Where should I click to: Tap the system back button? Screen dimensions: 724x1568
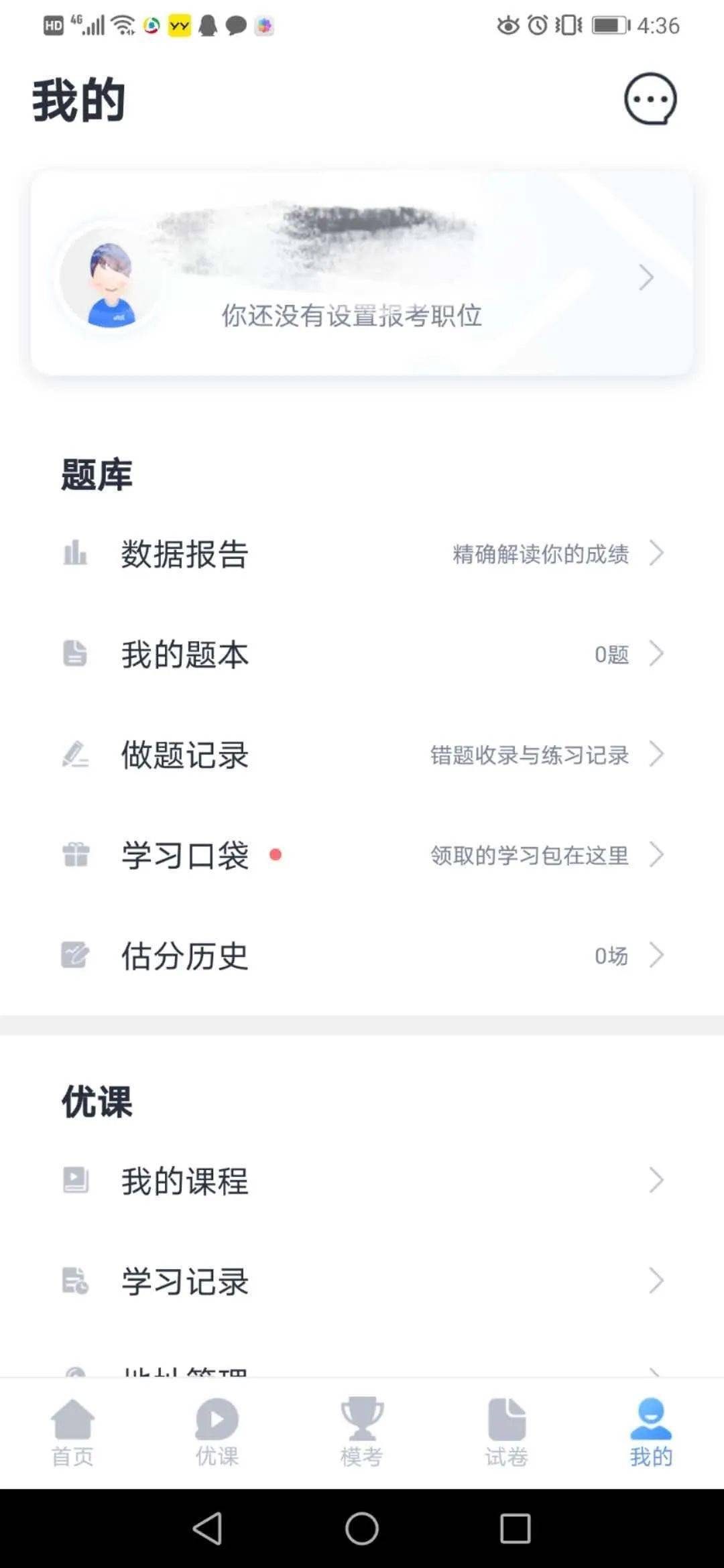208,1528
